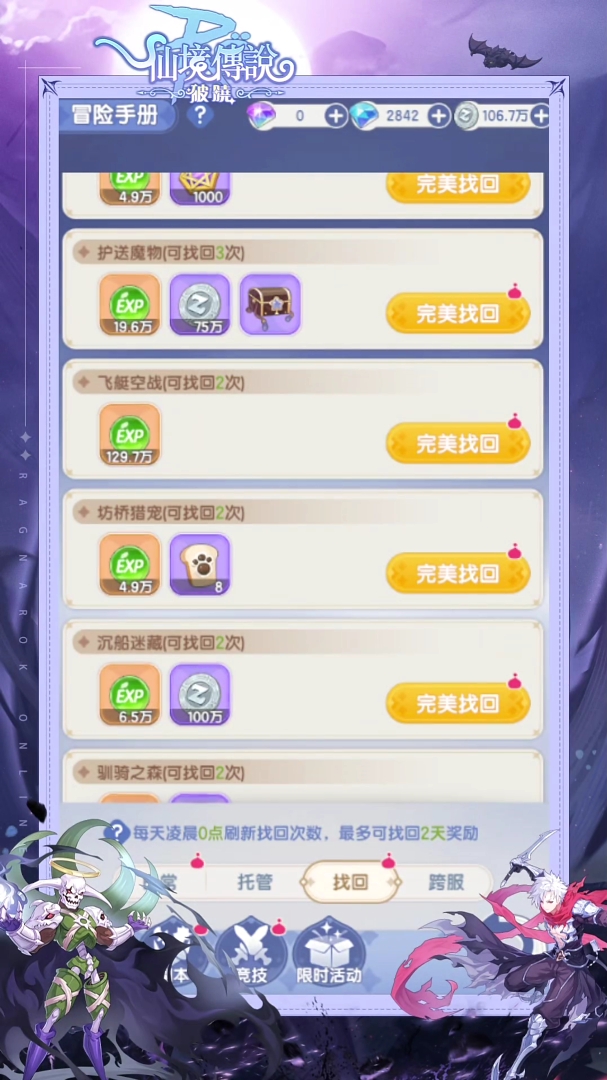Select the 找回 tab

click(x=350, y=882)
